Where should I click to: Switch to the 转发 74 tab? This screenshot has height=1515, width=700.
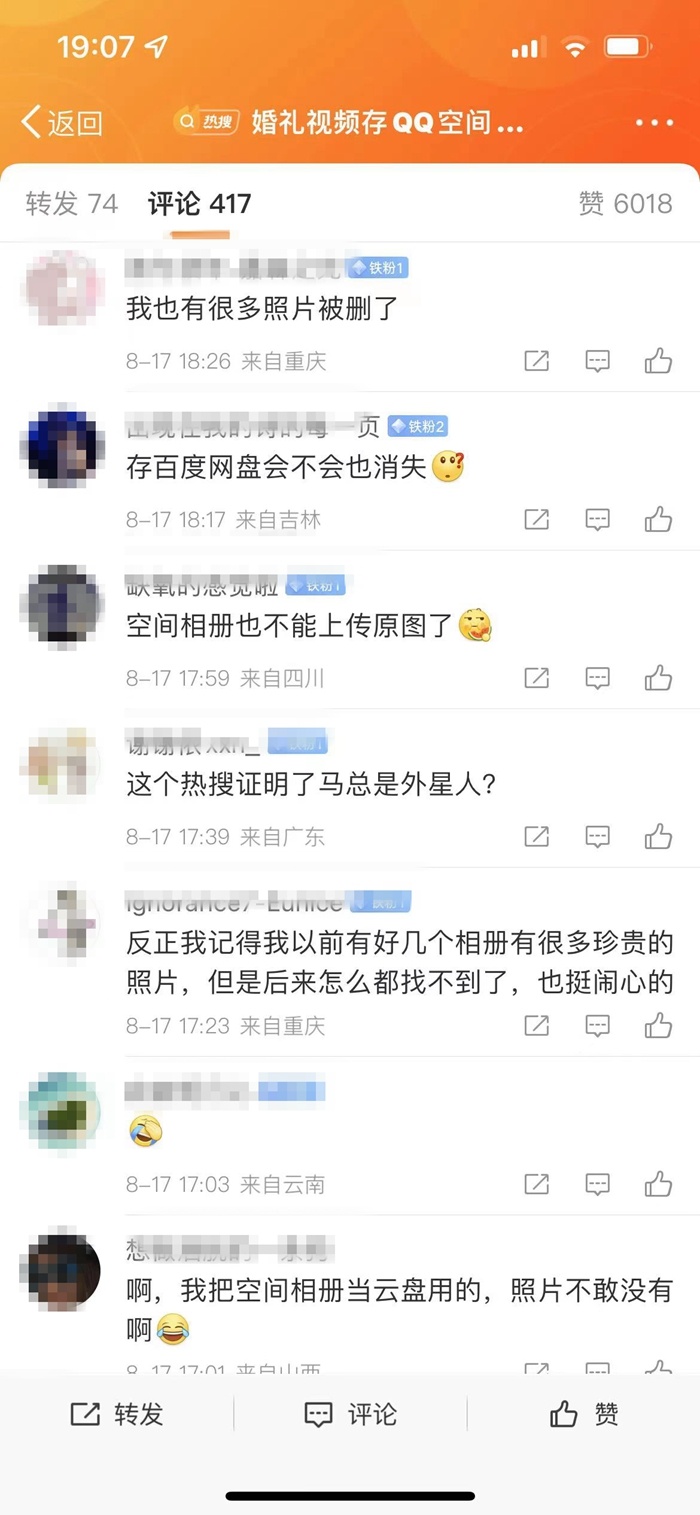pos(72,204)
